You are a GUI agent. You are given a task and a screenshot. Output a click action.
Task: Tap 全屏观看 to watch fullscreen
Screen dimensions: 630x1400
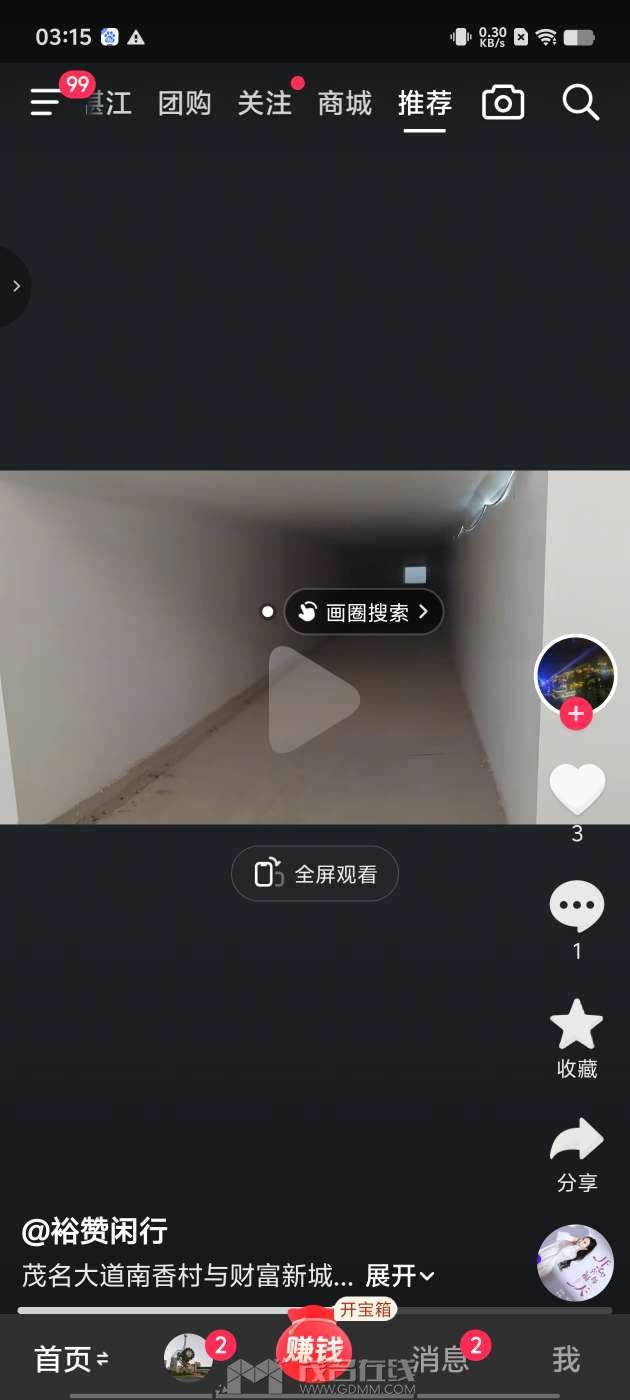[315, 874]
